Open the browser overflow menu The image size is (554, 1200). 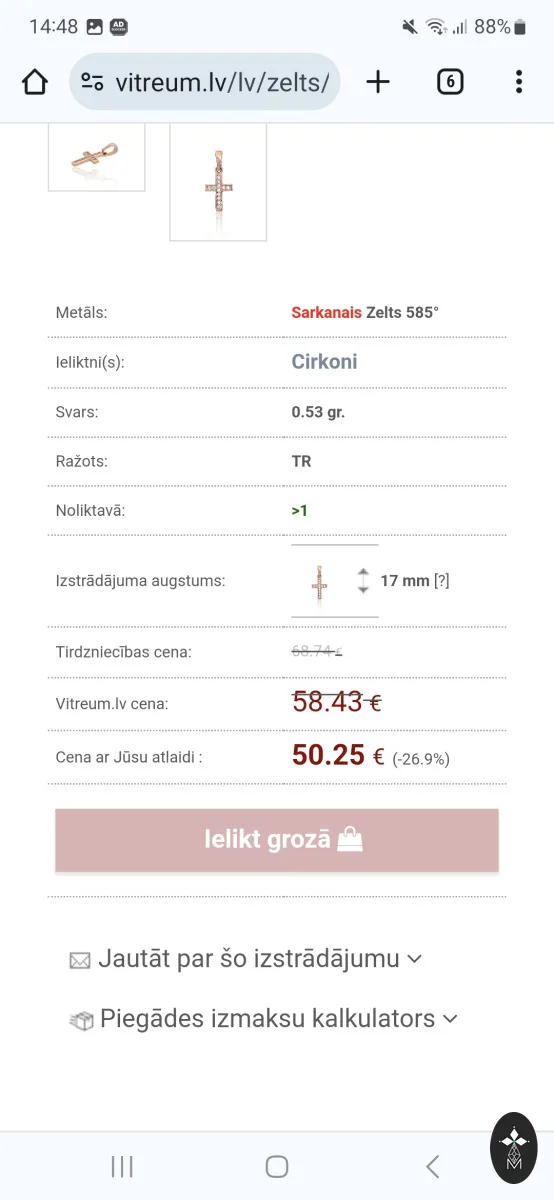pos(518,82)
